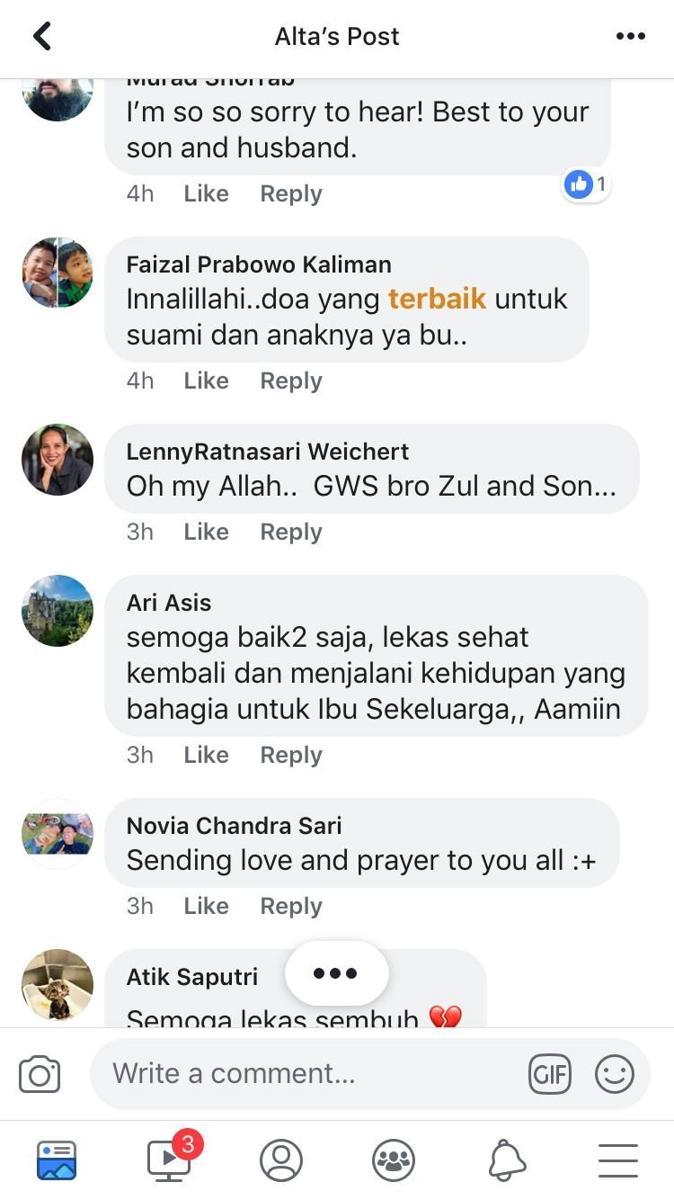Image resolution: width=674 pixels, height=1200 pixels.
Task: Open the Groups tab
Action: (x=394, y=1160)
